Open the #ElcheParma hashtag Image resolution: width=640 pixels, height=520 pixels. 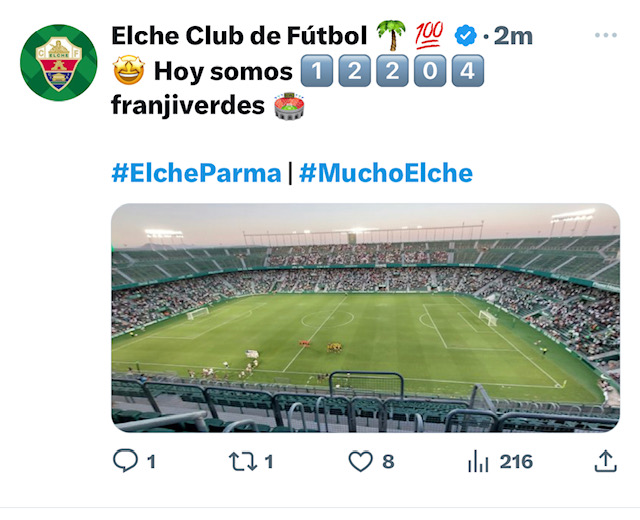point(196,173)
